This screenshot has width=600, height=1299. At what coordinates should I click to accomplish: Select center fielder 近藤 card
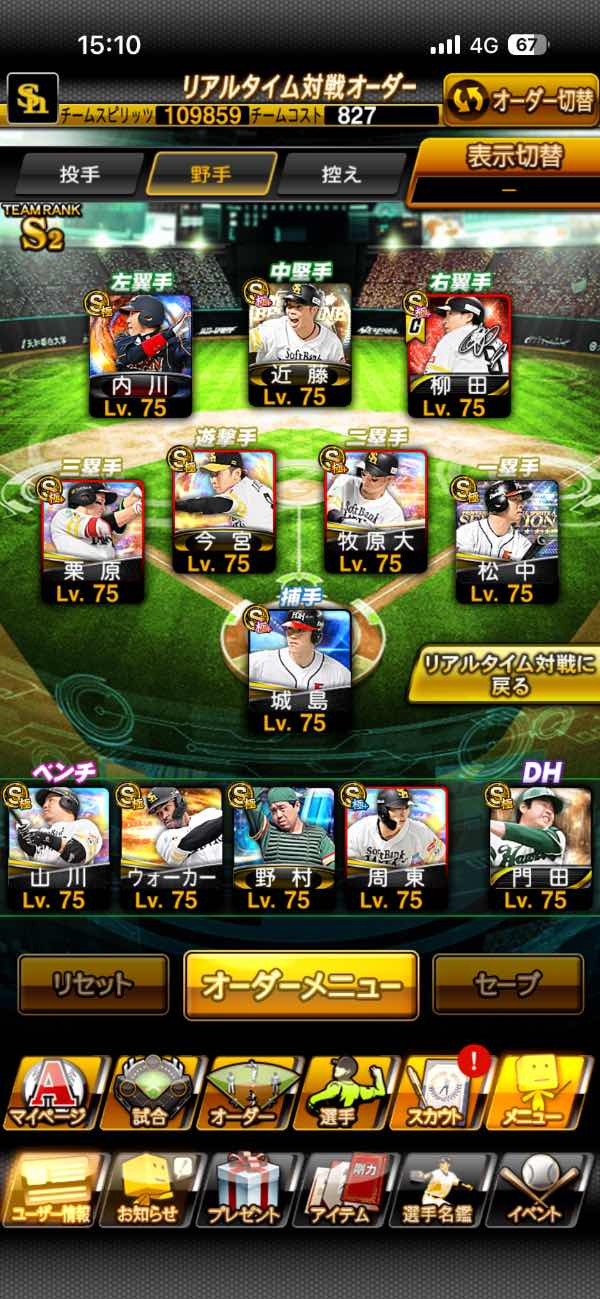300,346
